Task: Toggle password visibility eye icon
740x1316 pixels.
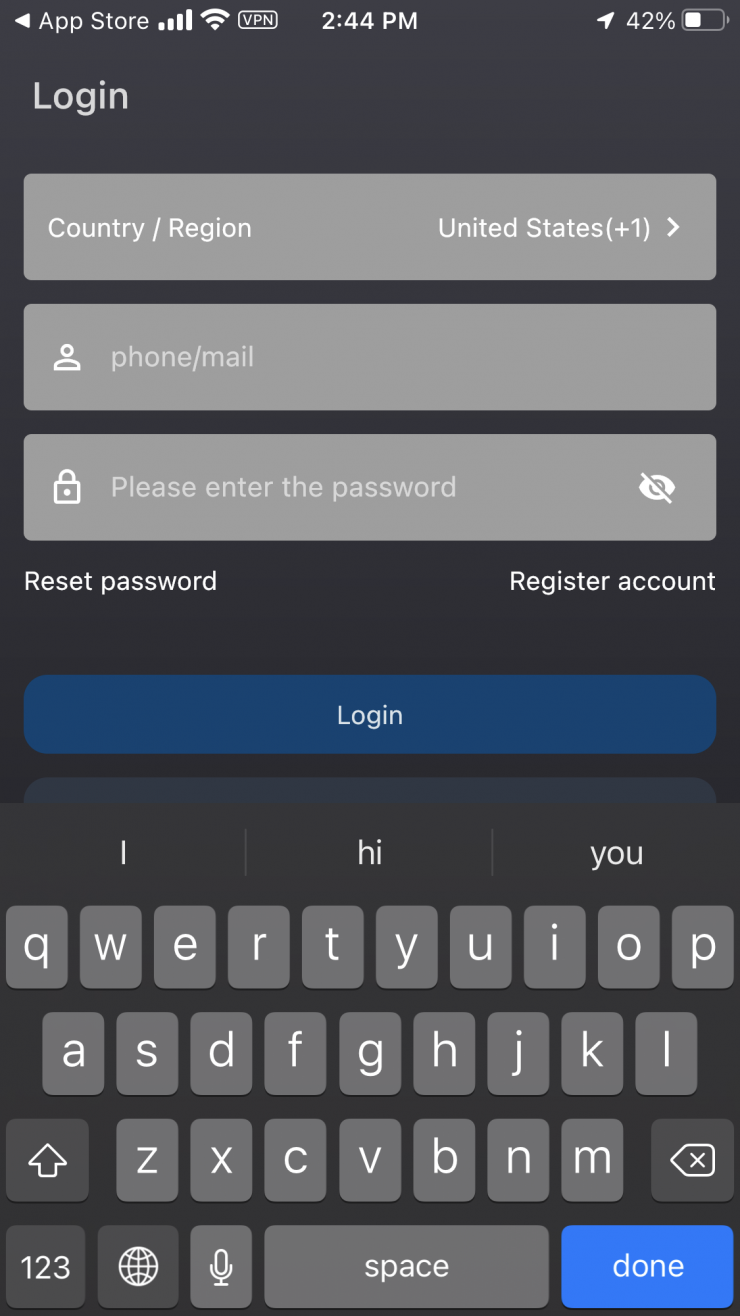Action: 656,487
